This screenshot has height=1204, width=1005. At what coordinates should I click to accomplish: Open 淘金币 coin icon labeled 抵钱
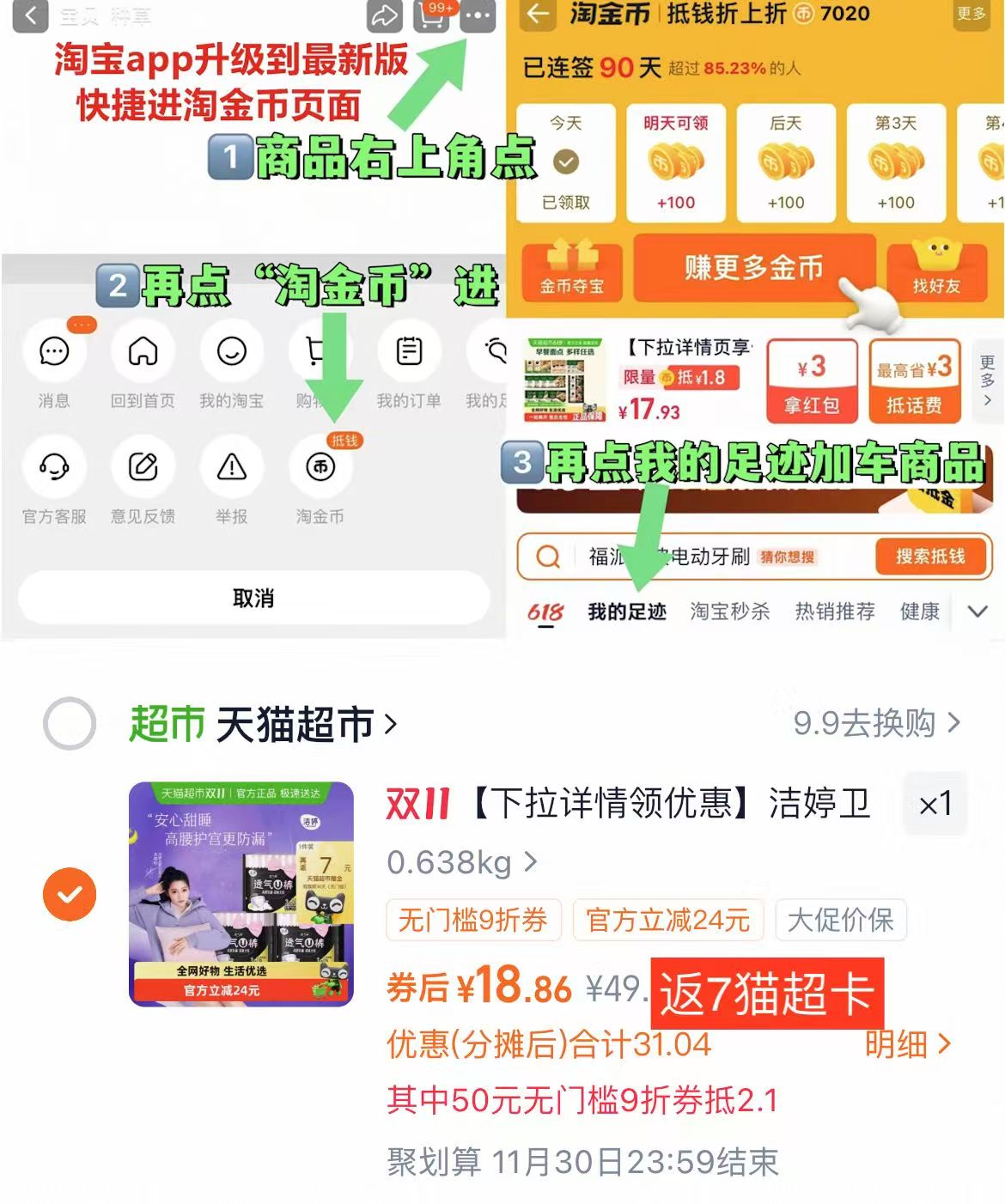[x=320, y=468]
